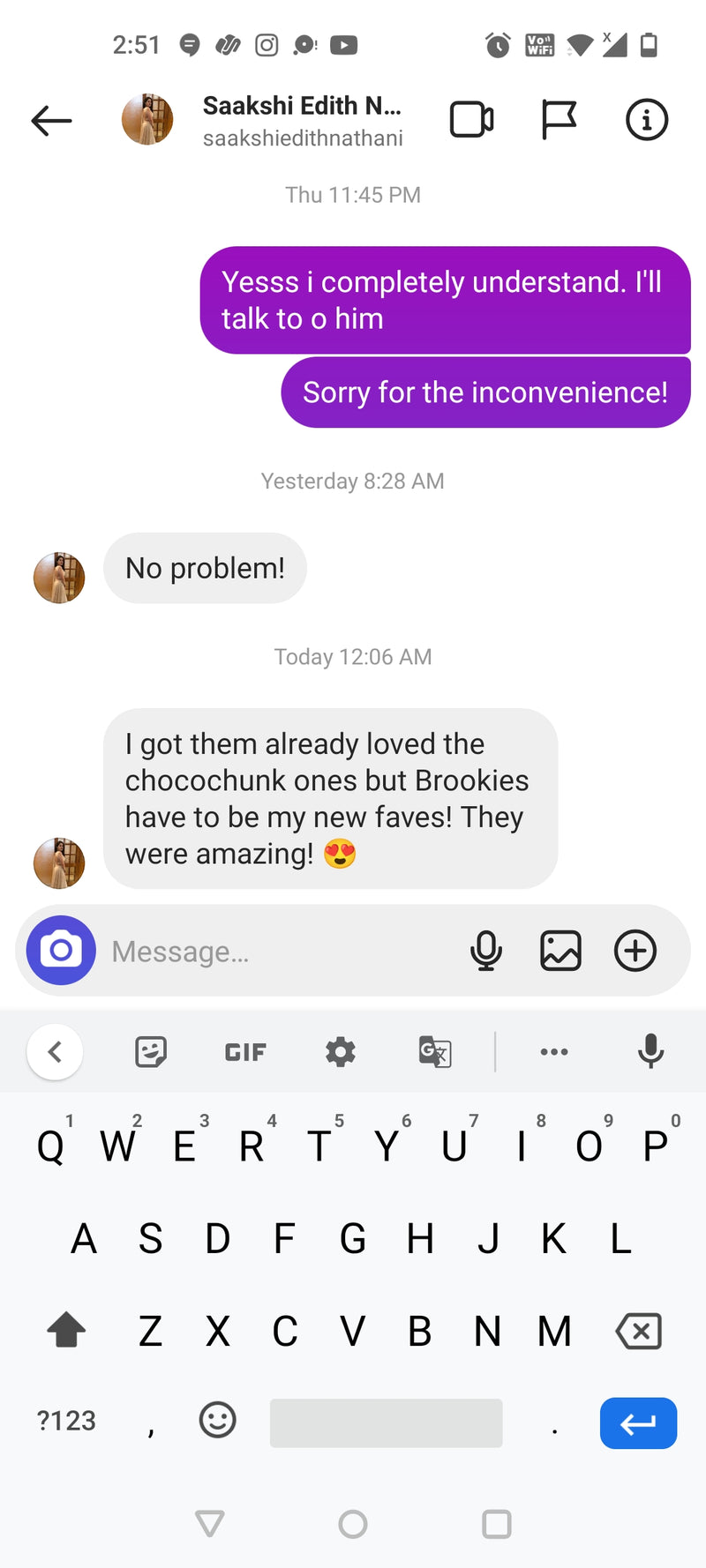Open gallery to send an image
706x1568 pixels.
[x=560, y=951]
